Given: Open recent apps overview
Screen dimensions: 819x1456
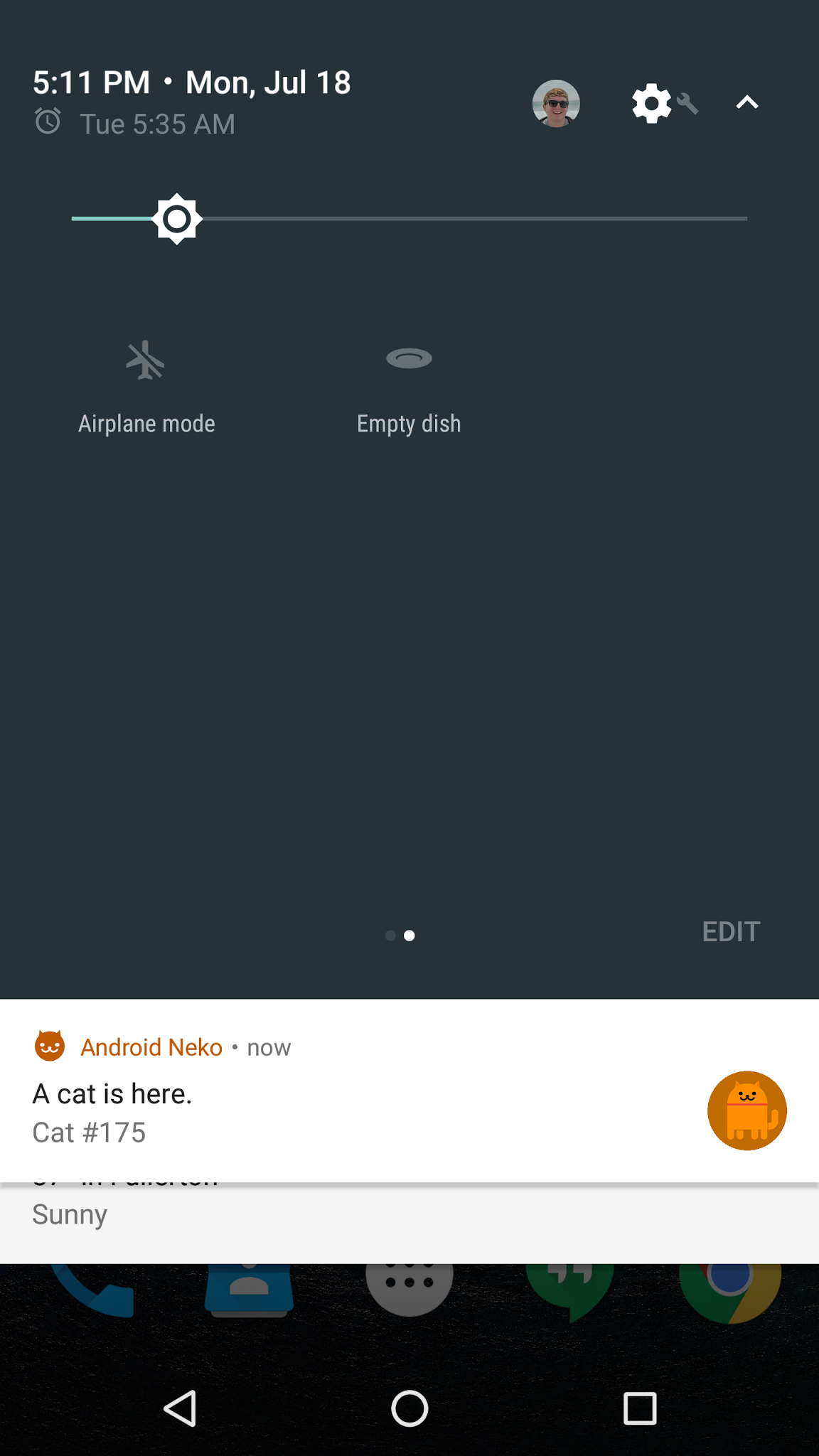Looking at the screenshot, I should click(639, 1408).
